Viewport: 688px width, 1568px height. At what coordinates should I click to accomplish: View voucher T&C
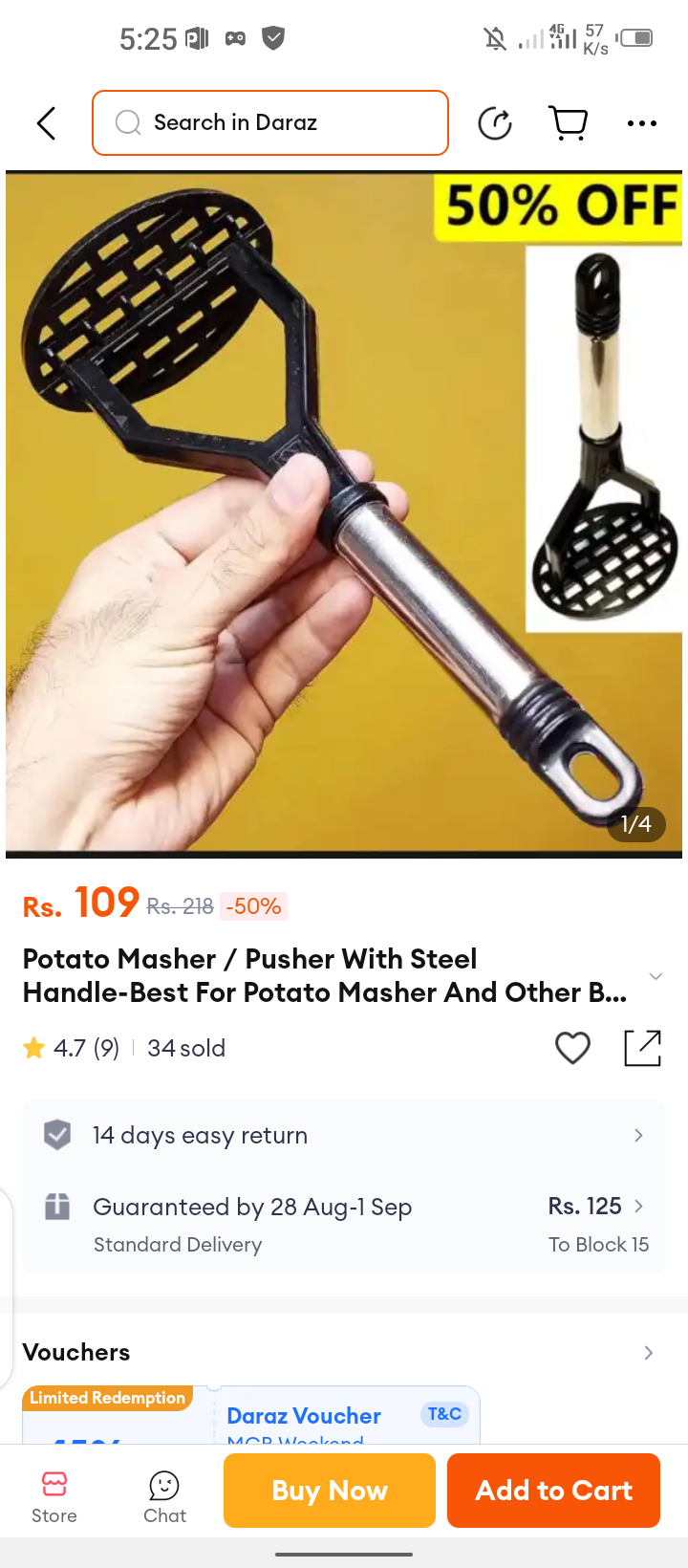444,1414
